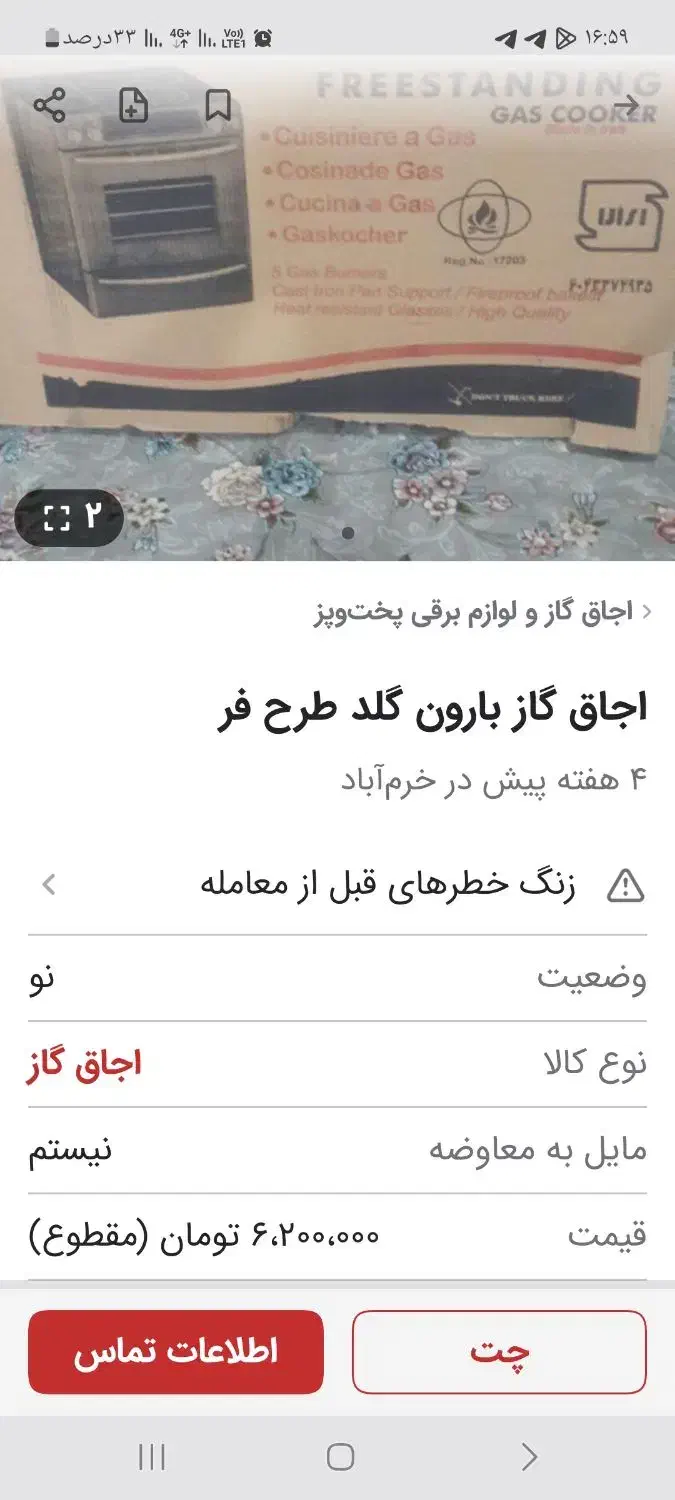Bookmark this gas stove ad
The width and height of the screenshot is (675, 1500).
[218, 105]
